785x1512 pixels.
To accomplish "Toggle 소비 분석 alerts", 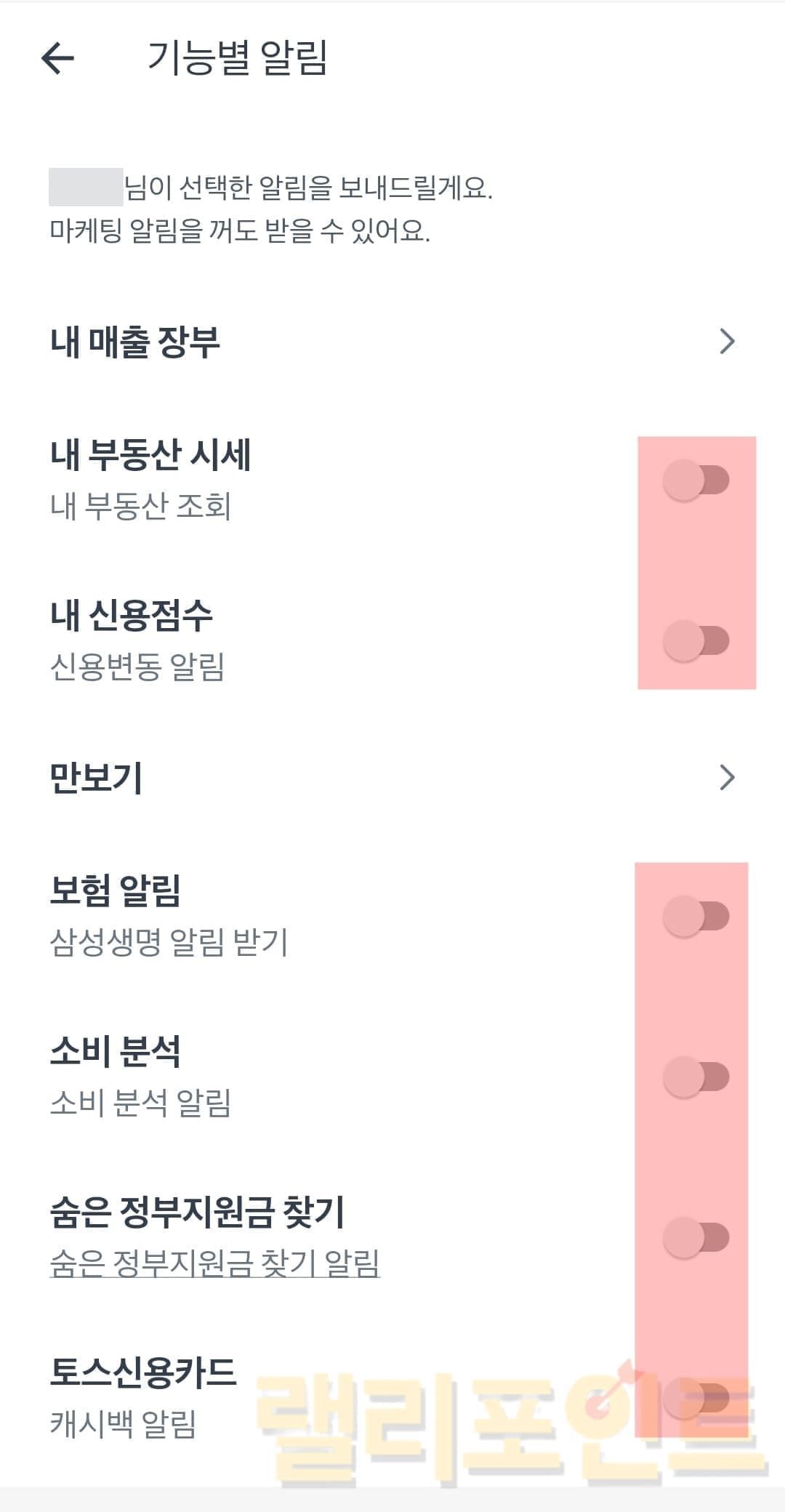I will click(696, 1077).
